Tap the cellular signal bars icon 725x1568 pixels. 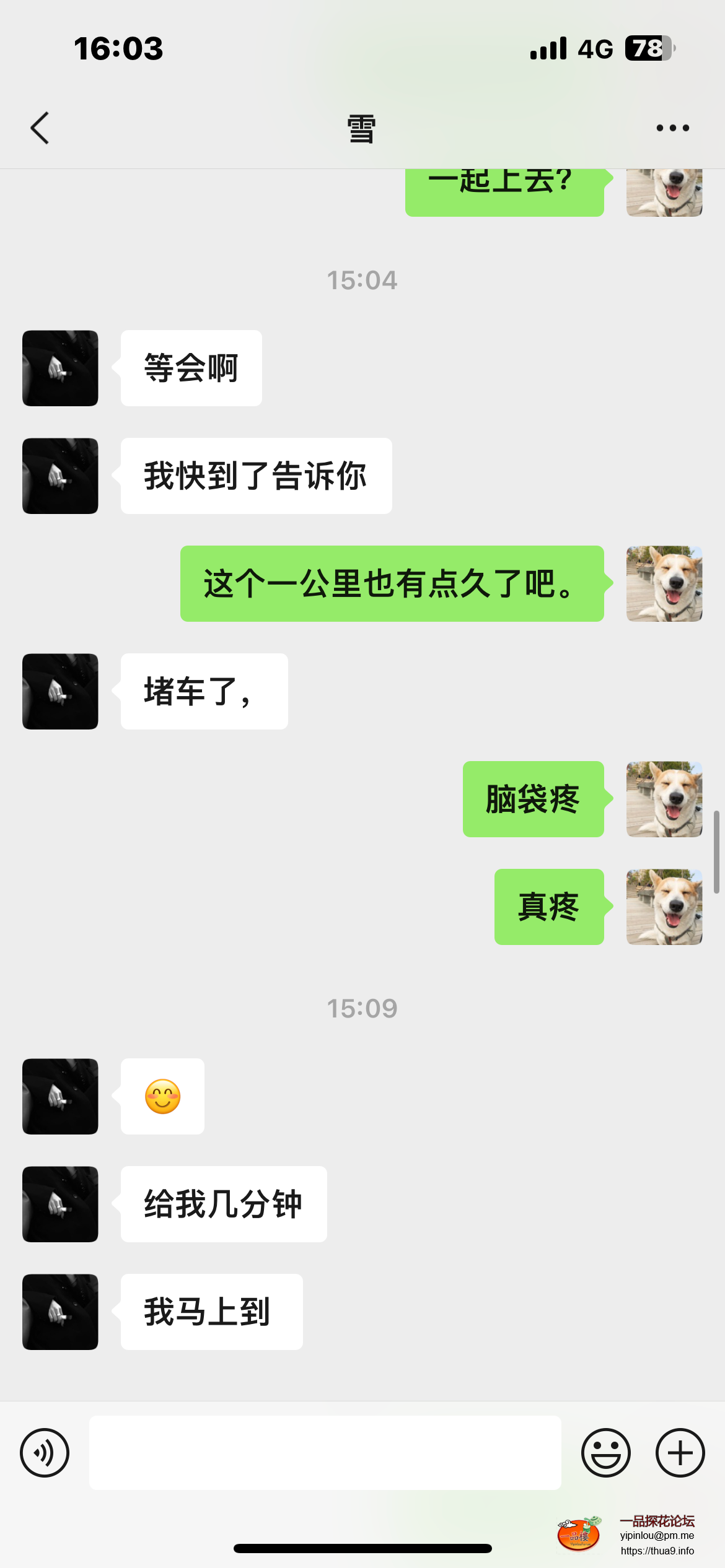(548, 48)
